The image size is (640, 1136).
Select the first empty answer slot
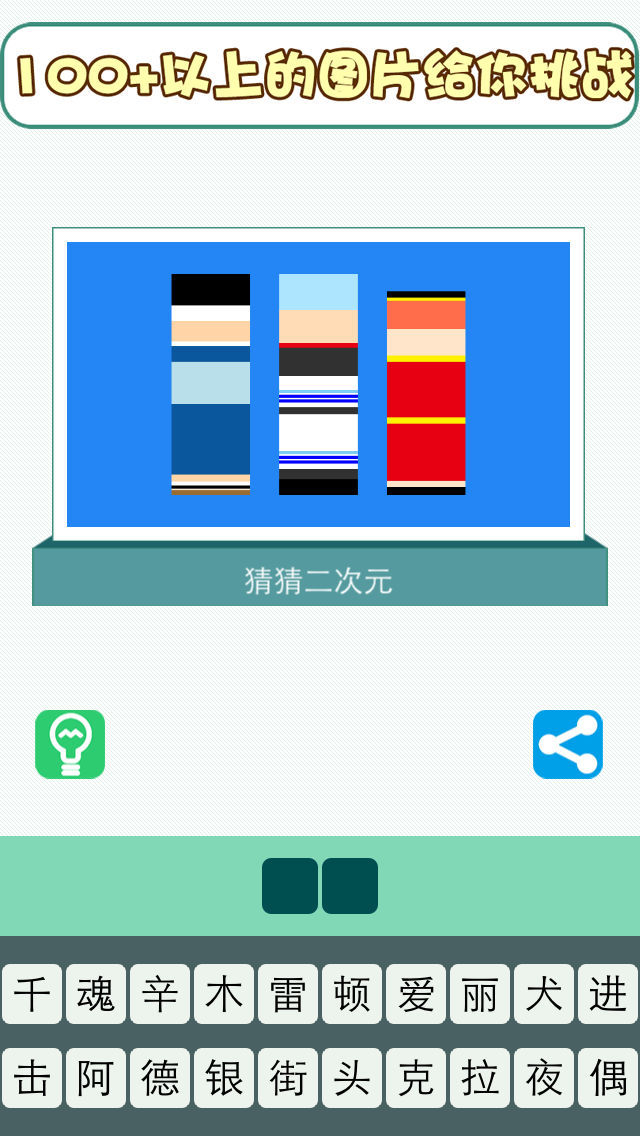pyautogui.click(x=290, y=886)
